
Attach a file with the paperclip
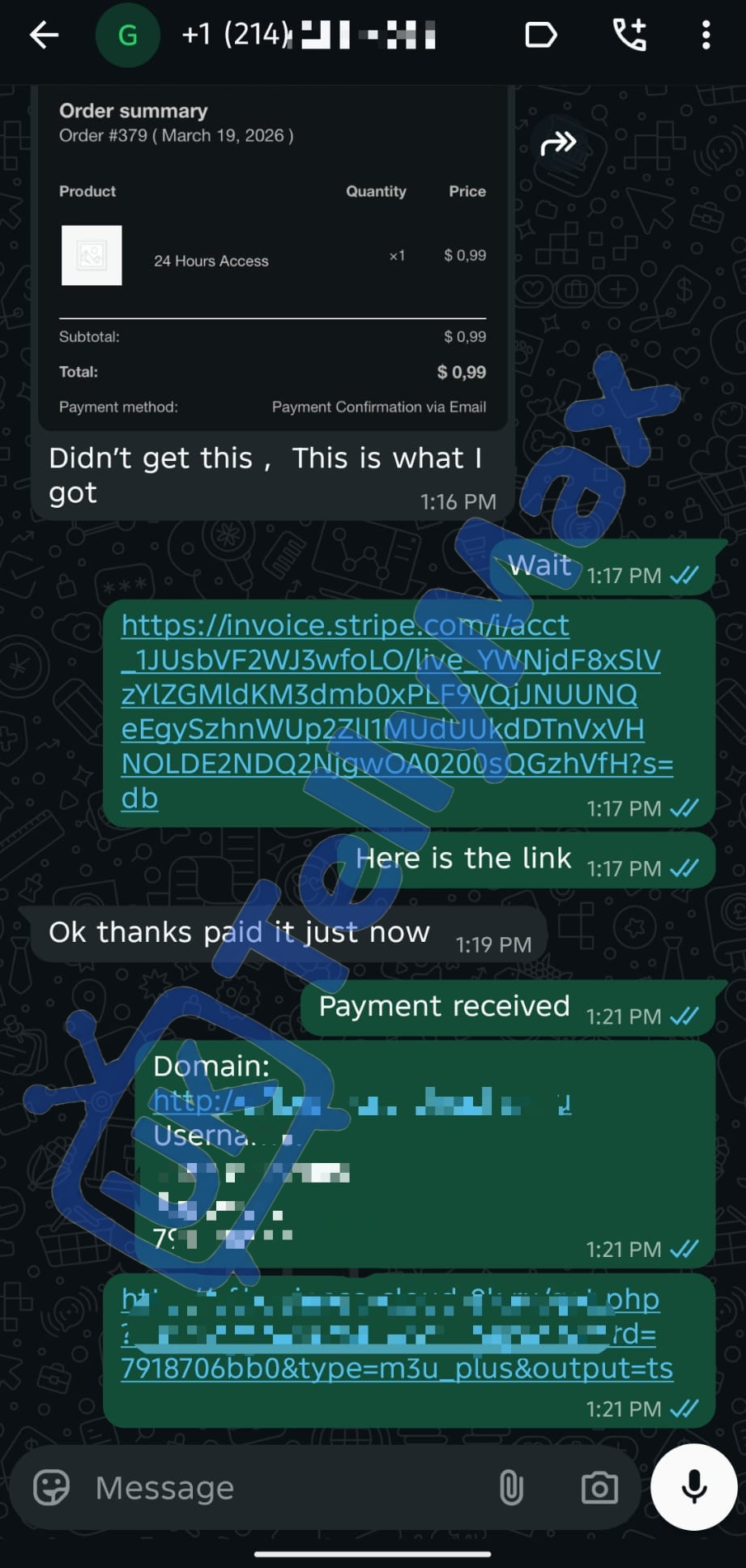click(511, 1488)
